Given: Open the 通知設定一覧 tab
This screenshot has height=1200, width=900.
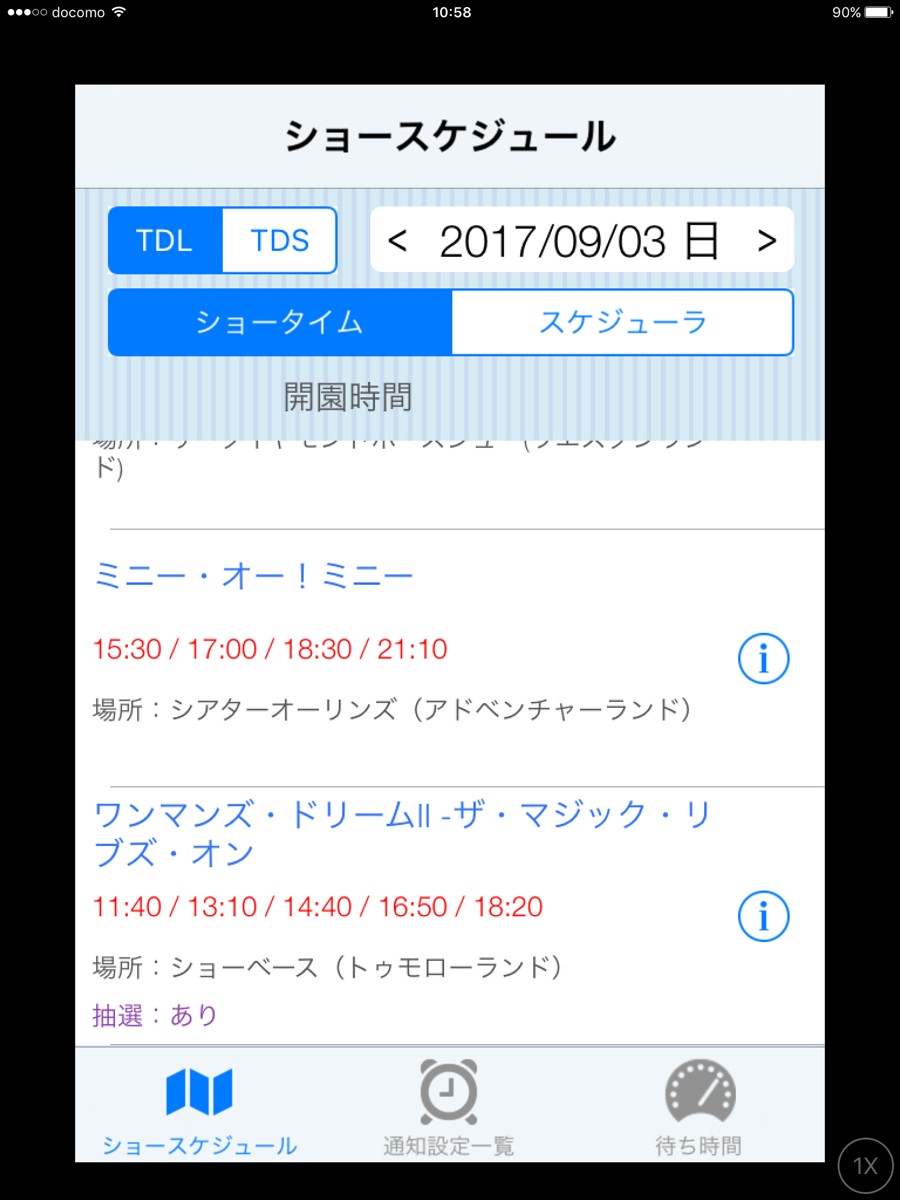Looking at the screenshot, I should coord(449,1110).
